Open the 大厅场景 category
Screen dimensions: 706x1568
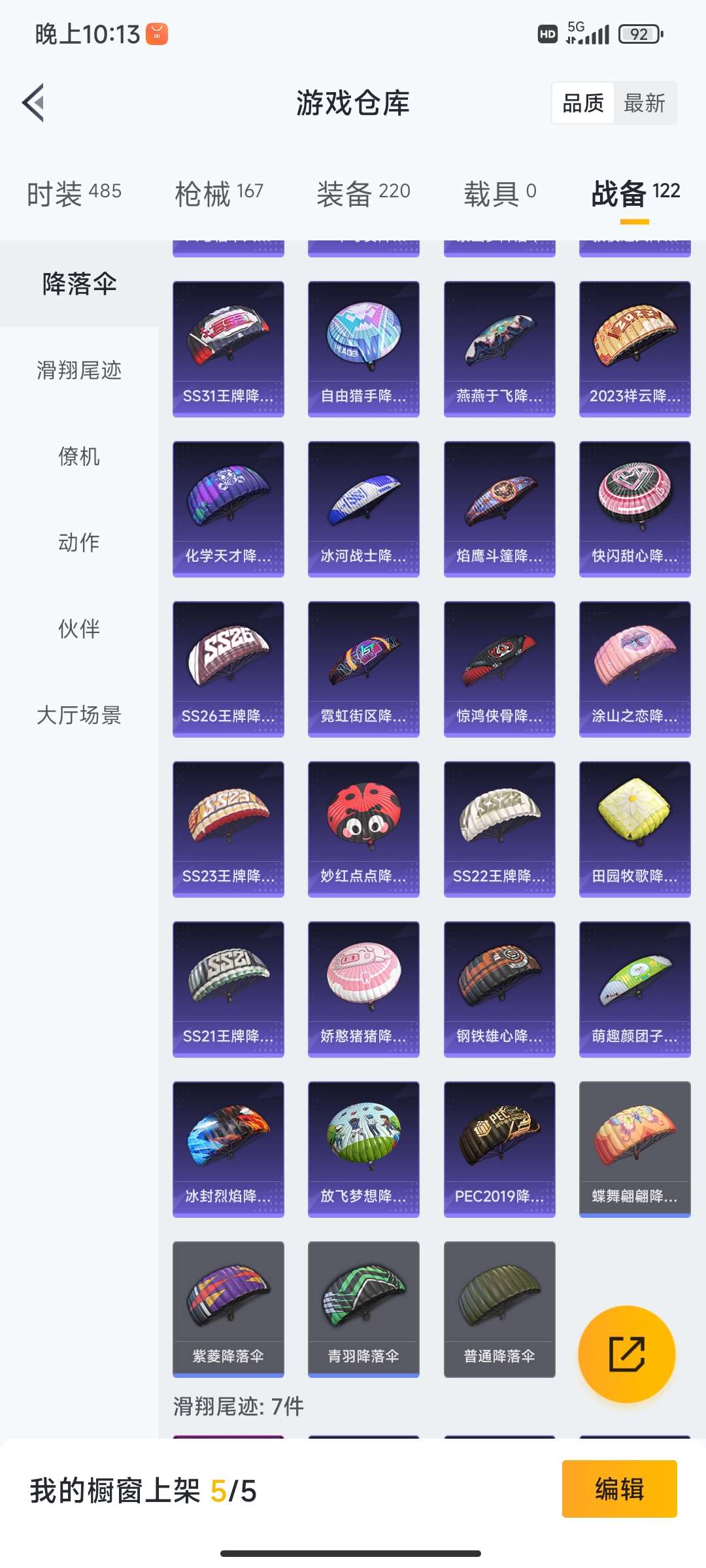(79, 715)
